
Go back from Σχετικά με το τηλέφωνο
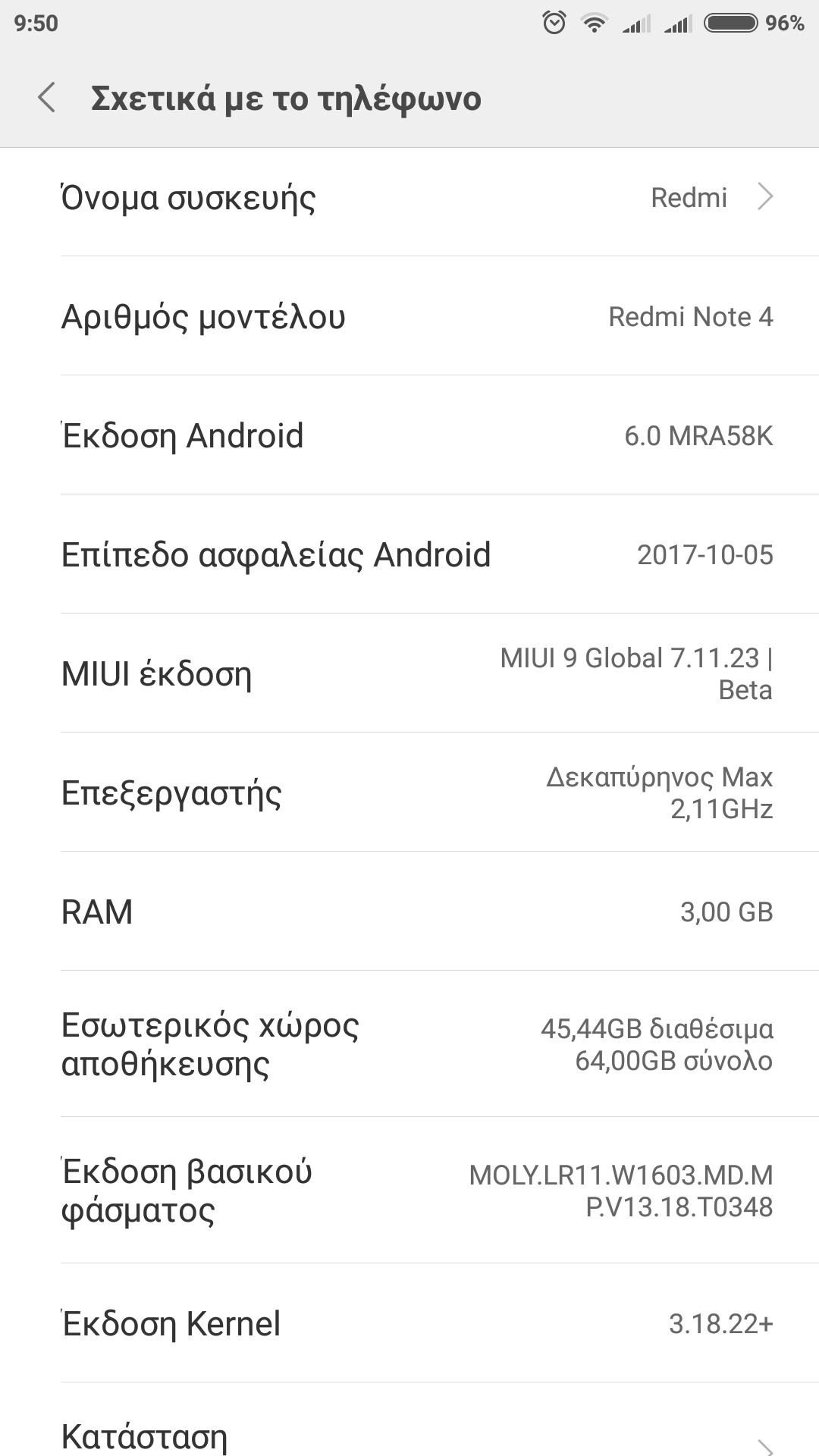(47, 99)
